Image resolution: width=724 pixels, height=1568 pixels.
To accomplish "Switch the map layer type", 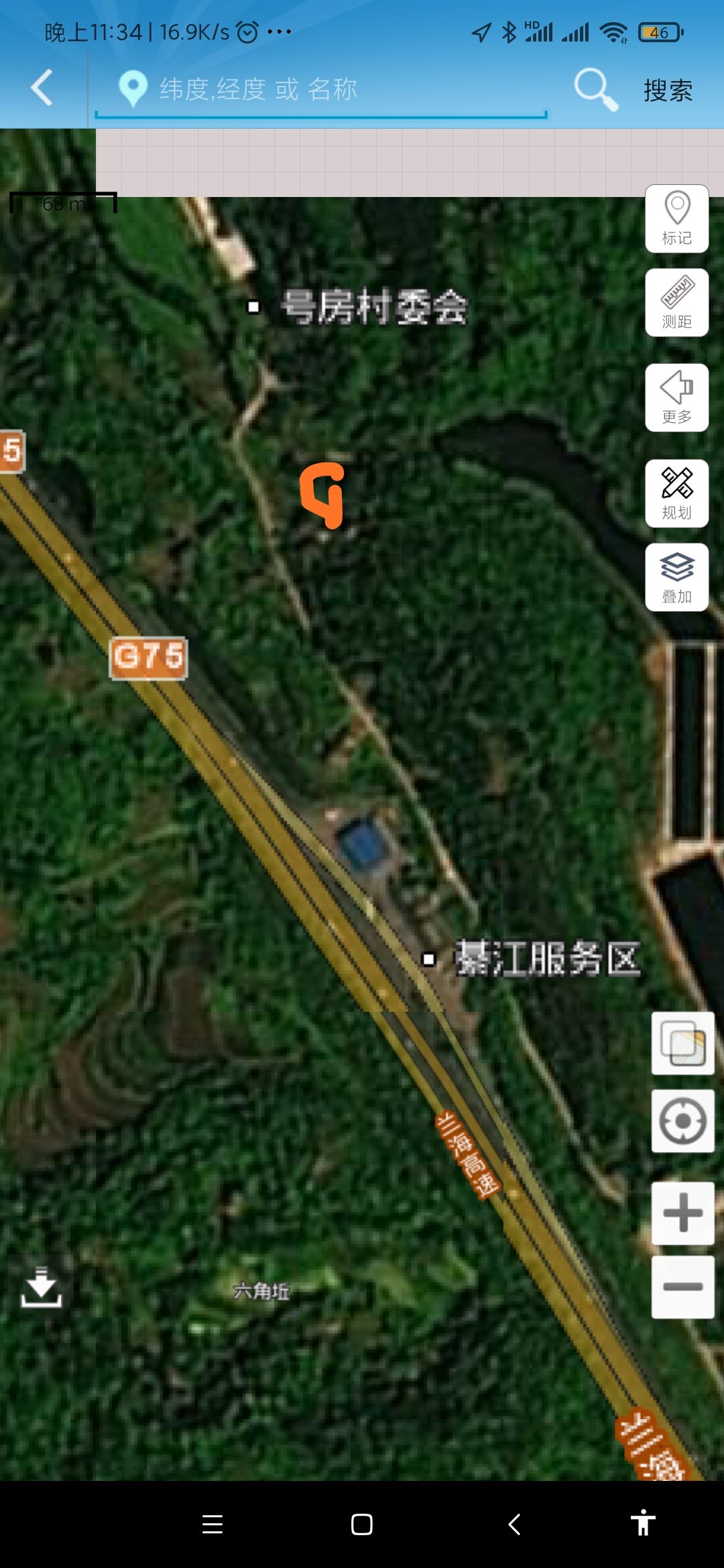I will click(682, 1044).
